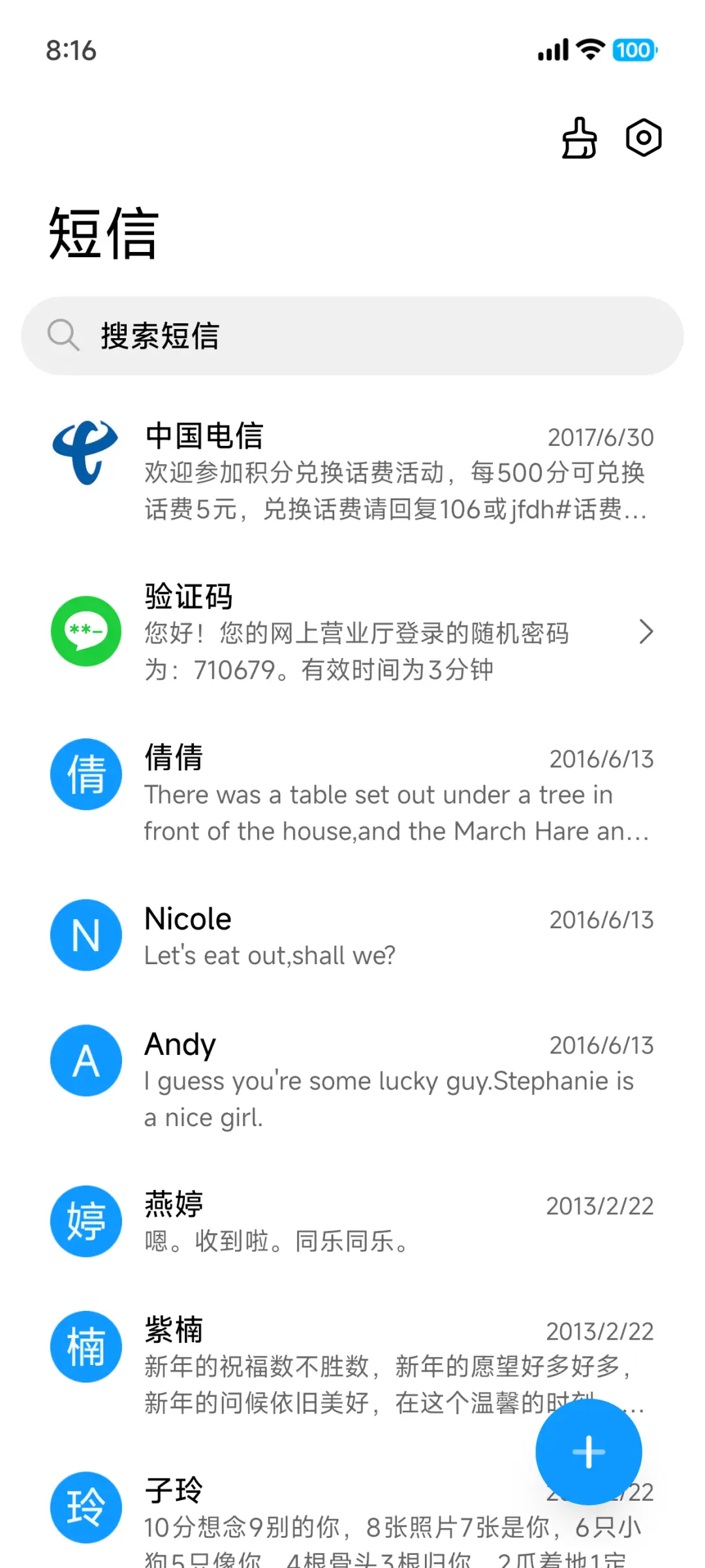Tap the search magnifier icon in search bar
Viewport: 705px width, 1568px height.
pos(63,336)
